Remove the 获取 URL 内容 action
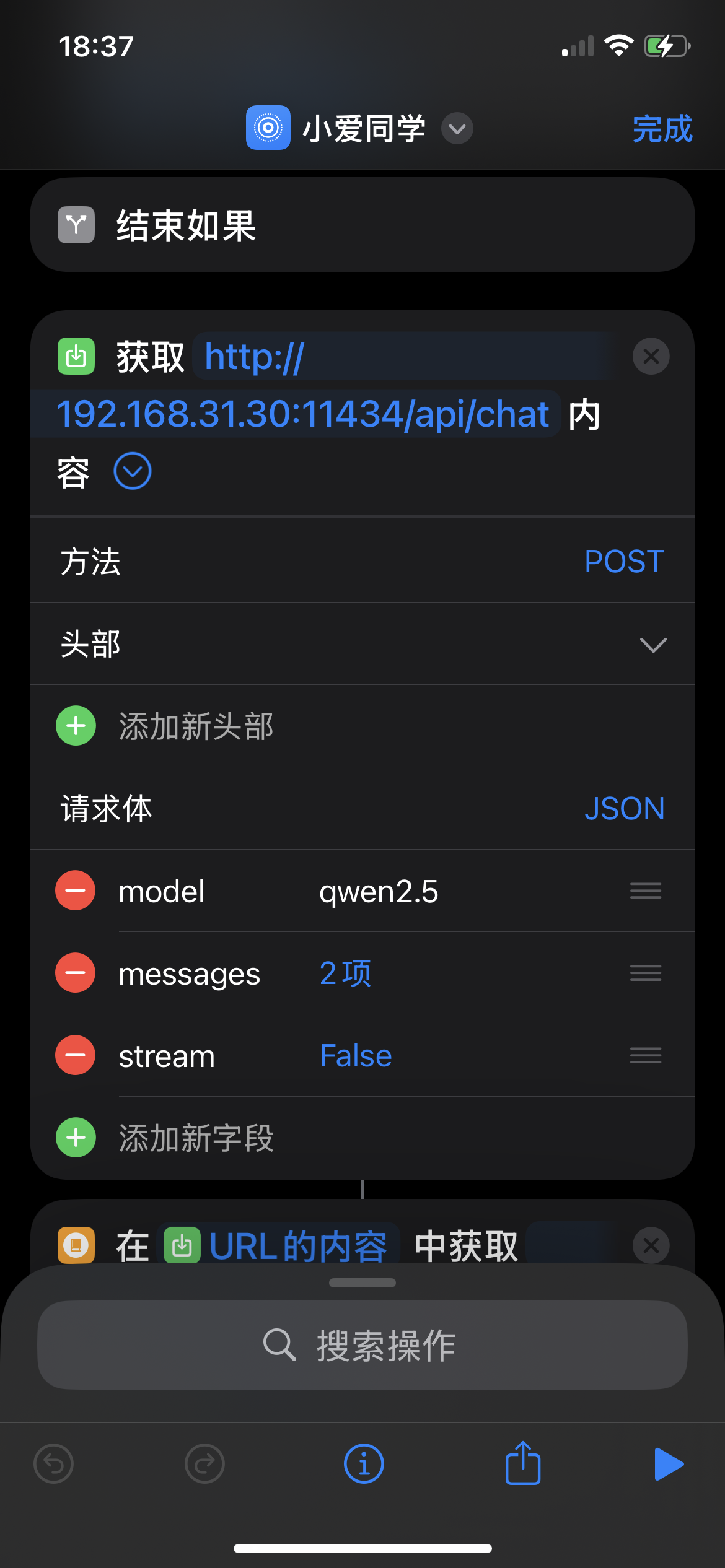 click(x=651, y=356)
